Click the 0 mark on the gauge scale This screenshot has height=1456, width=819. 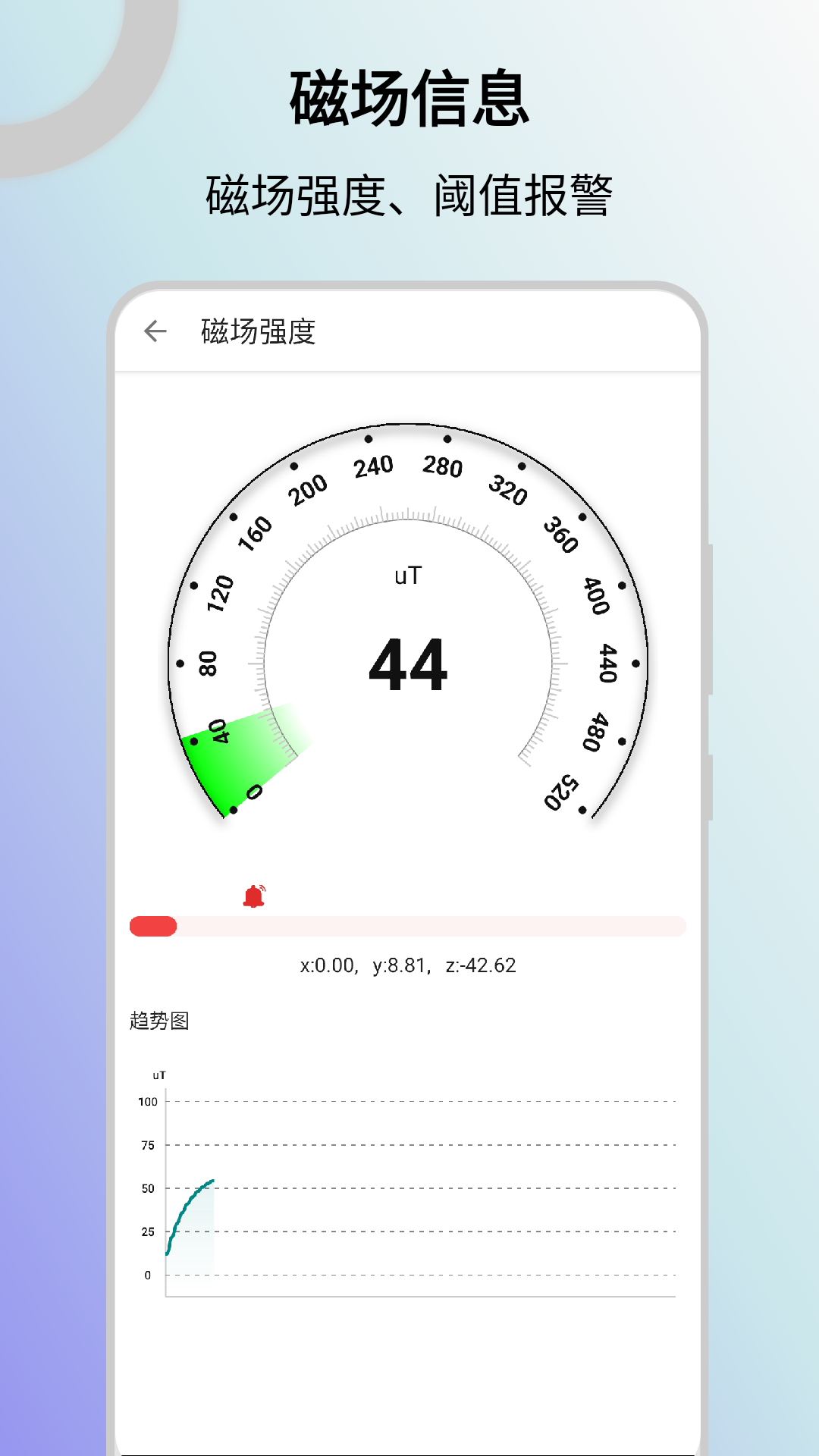254,794
